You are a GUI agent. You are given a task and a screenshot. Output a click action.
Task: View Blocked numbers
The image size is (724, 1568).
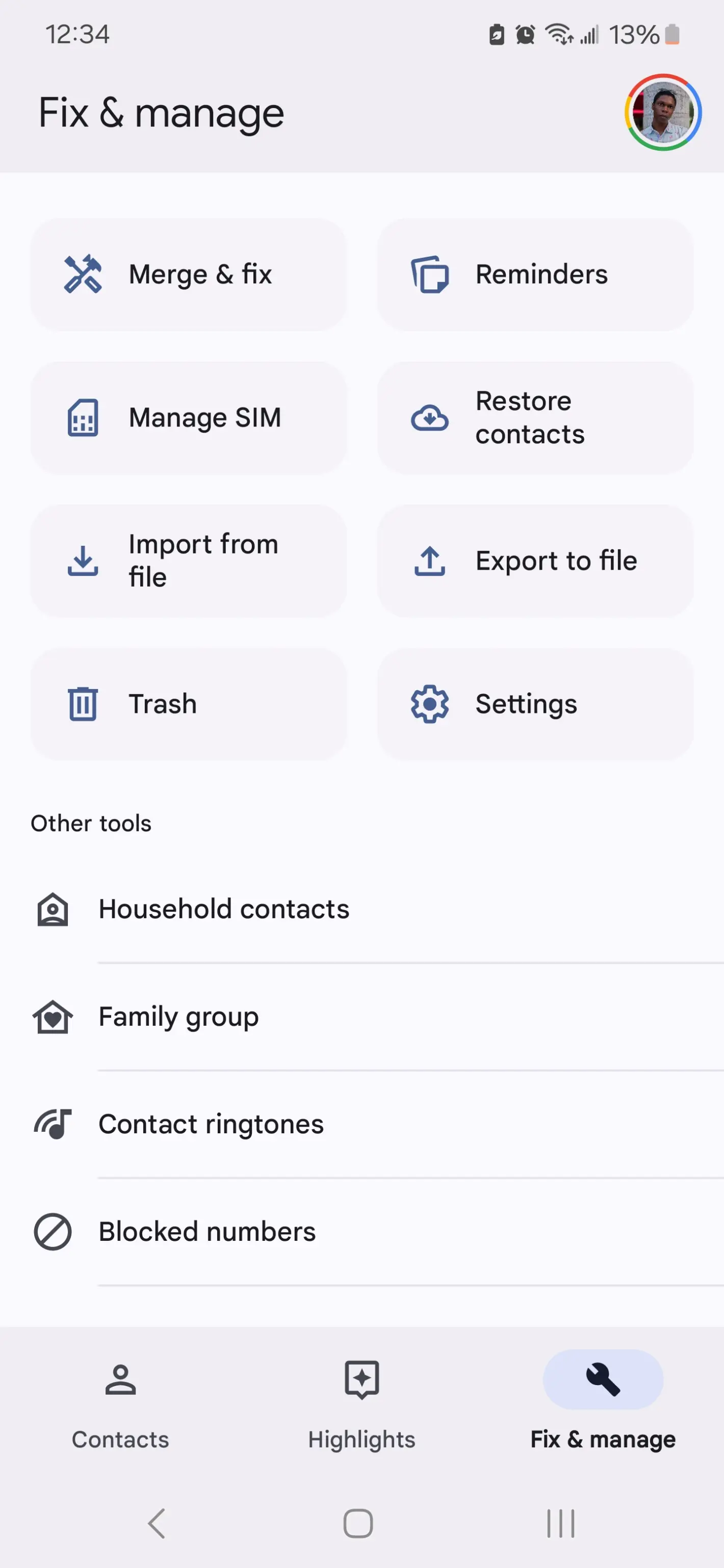(x=207, y=1232)
